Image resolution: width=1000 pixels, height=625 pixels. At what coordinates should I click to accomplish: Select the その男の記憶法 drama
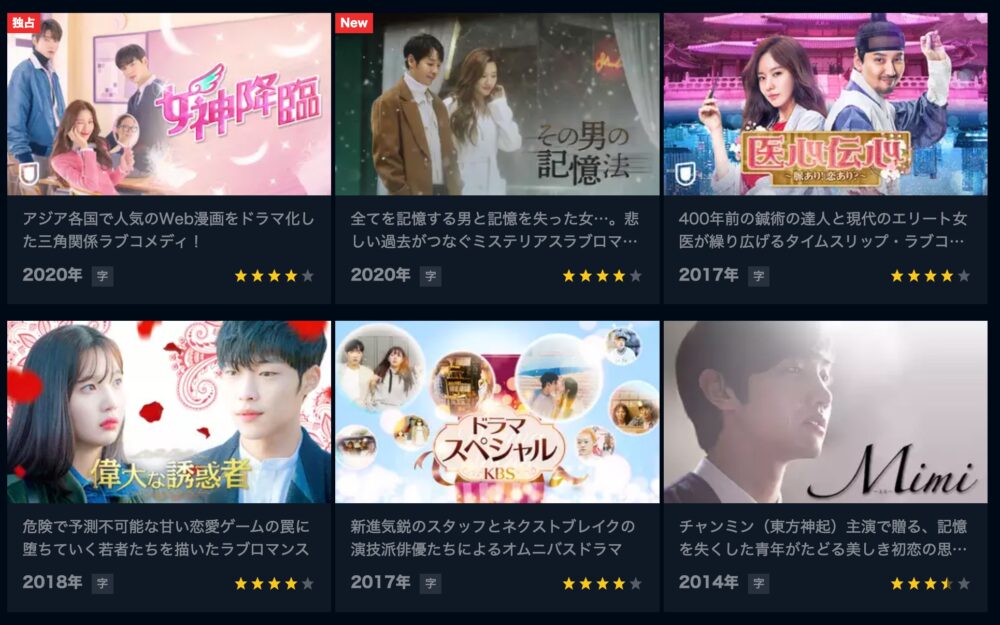(x=497, y=105)
